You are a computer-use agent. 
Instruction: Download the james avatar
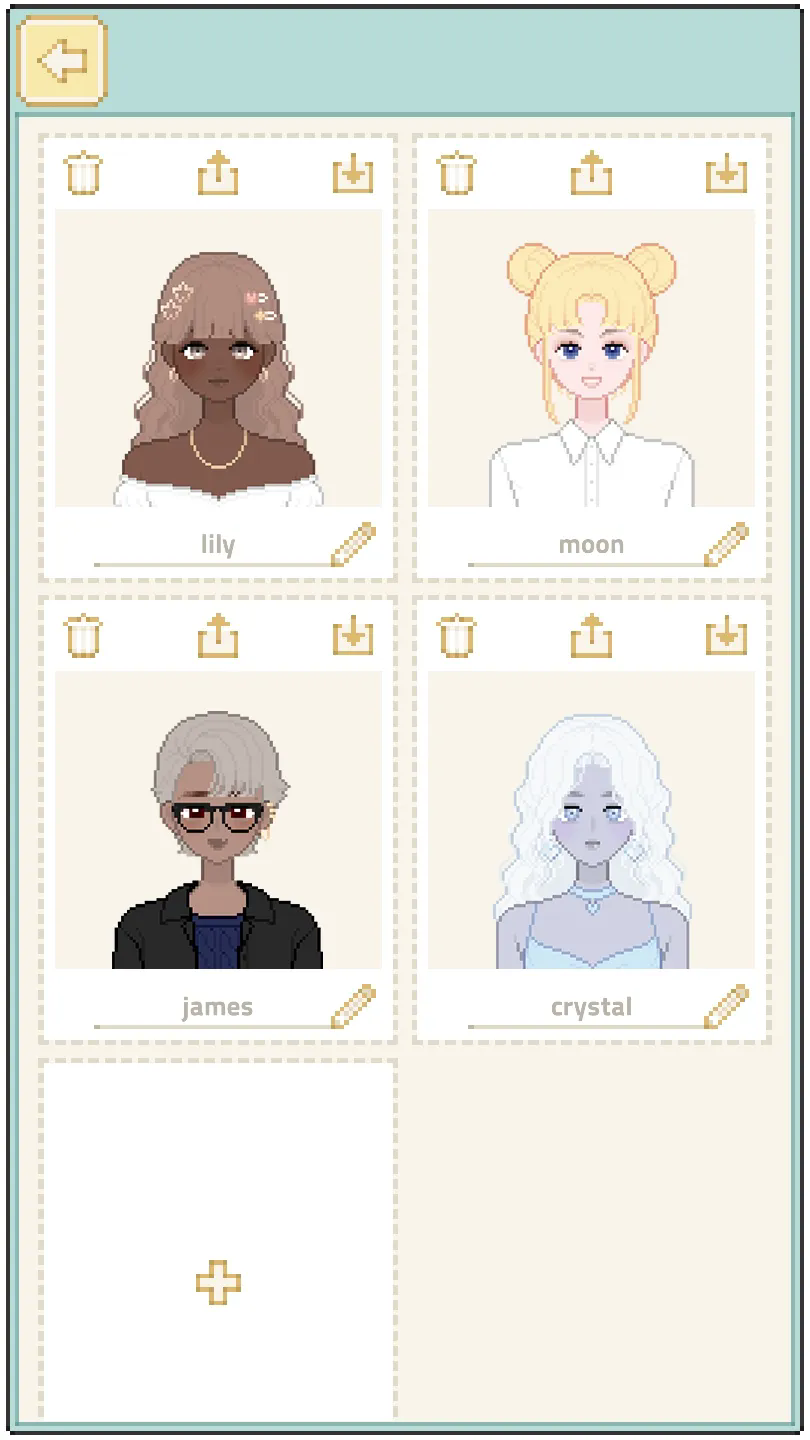point(352,635)
